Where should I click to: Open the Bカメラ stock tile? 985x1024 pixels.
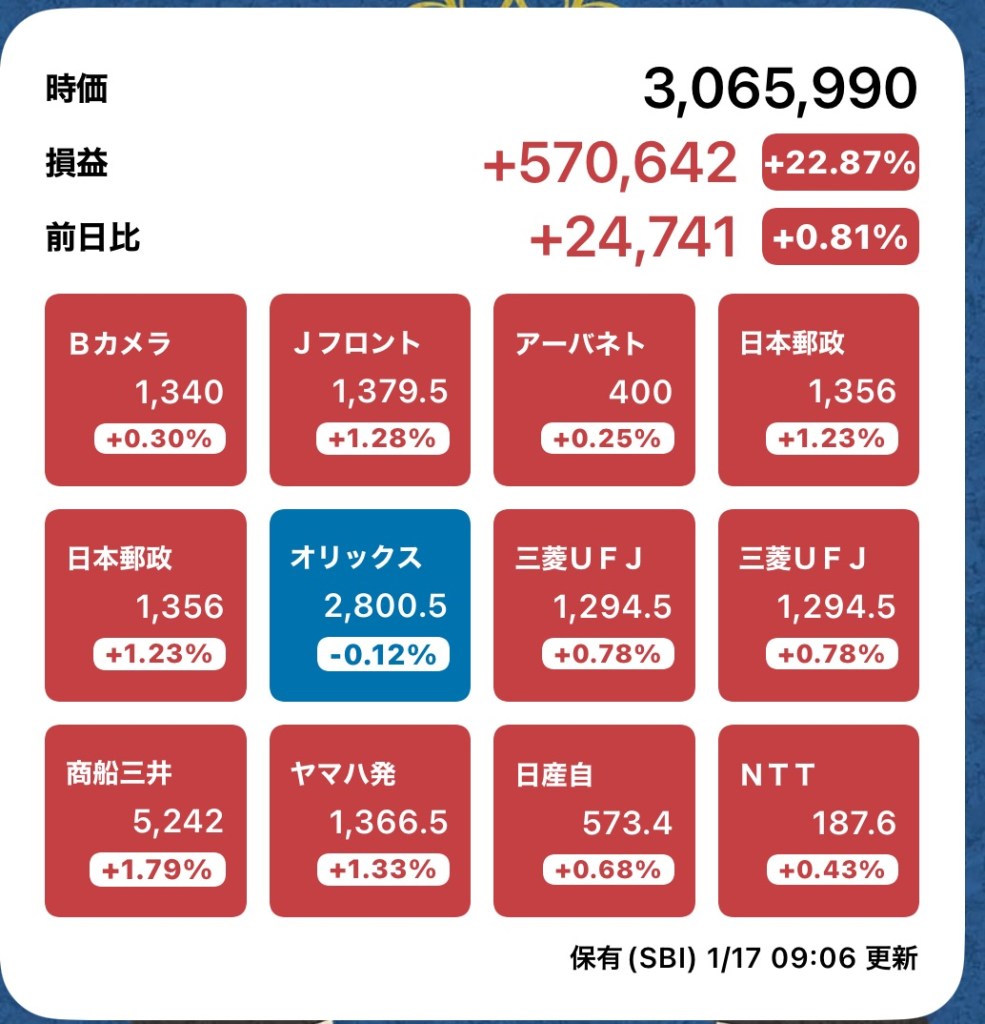[145, 389]
